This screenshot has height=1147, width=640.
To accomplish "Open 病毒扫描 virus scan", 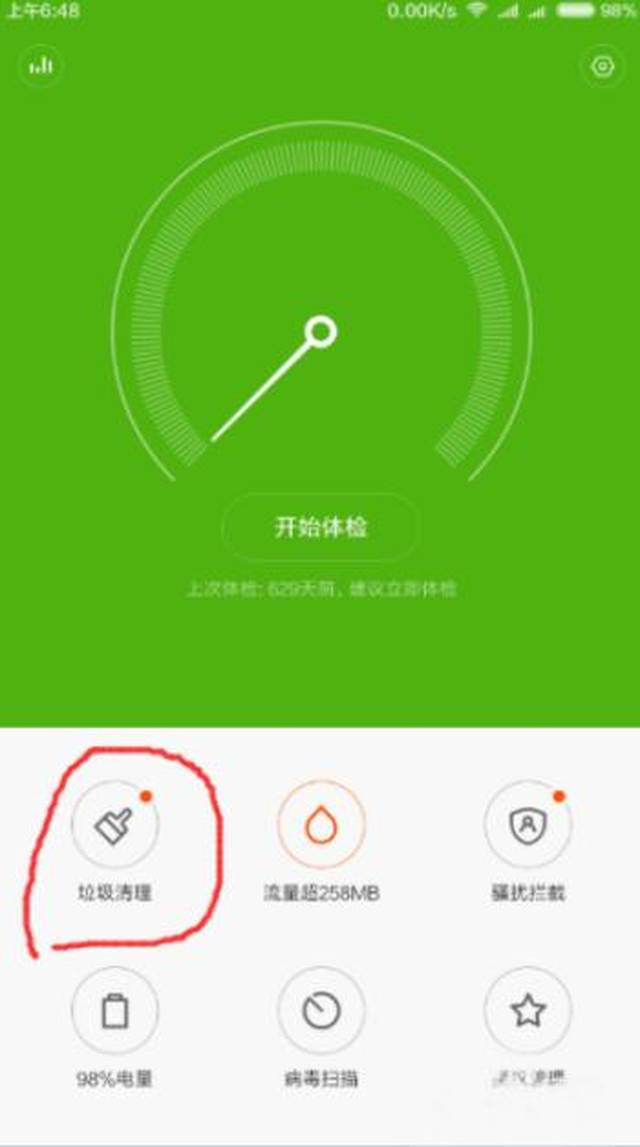I will tap(321, 1011).
